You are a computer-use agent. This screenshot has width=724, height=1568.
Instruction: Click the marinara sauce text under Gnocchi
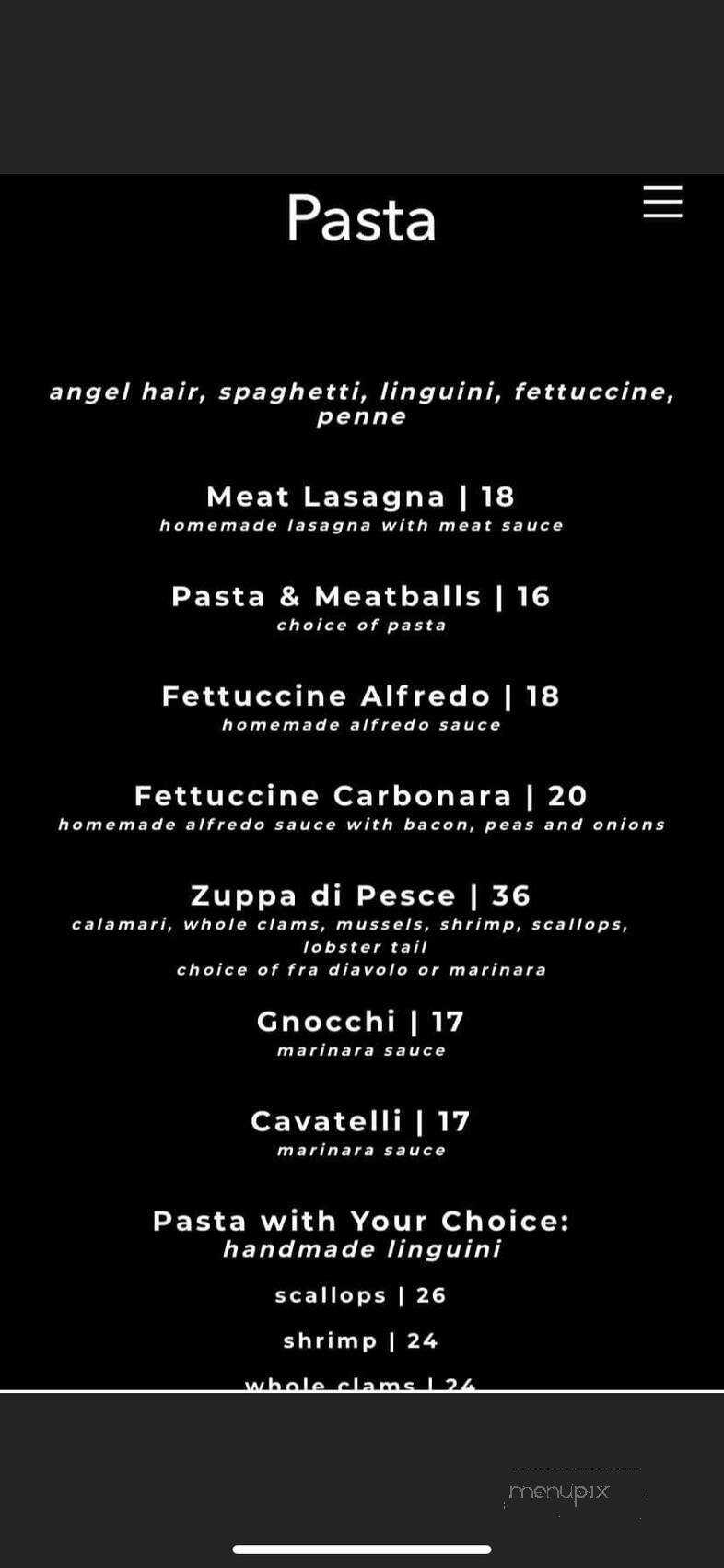tap(361, 1049)
